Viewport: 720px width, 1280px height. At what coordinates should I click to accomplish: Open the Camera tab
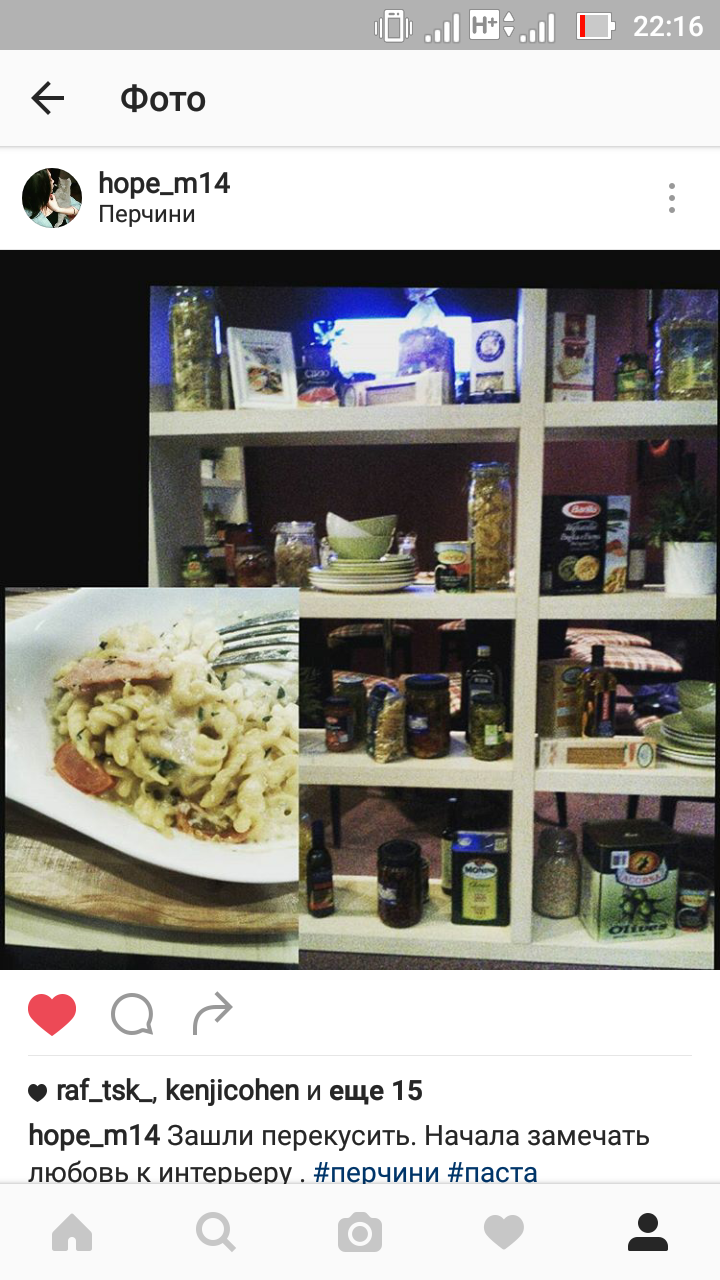[x=360, y=1232]
